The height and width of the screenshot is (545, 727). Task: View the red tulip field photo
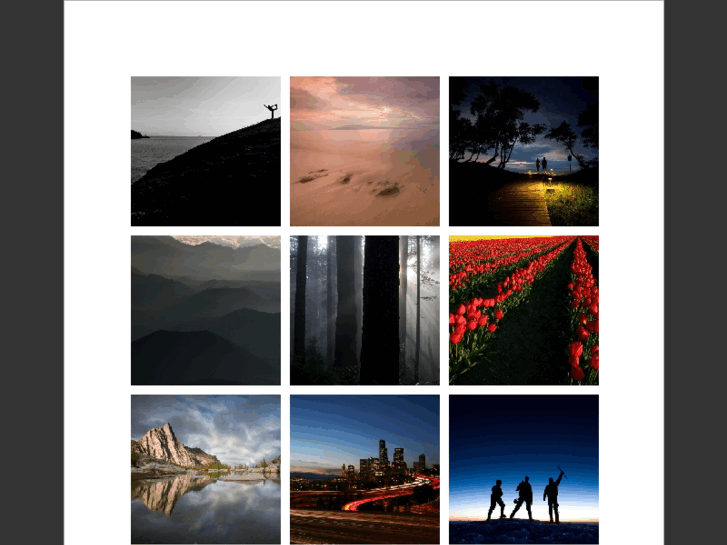tap(523, 310)
